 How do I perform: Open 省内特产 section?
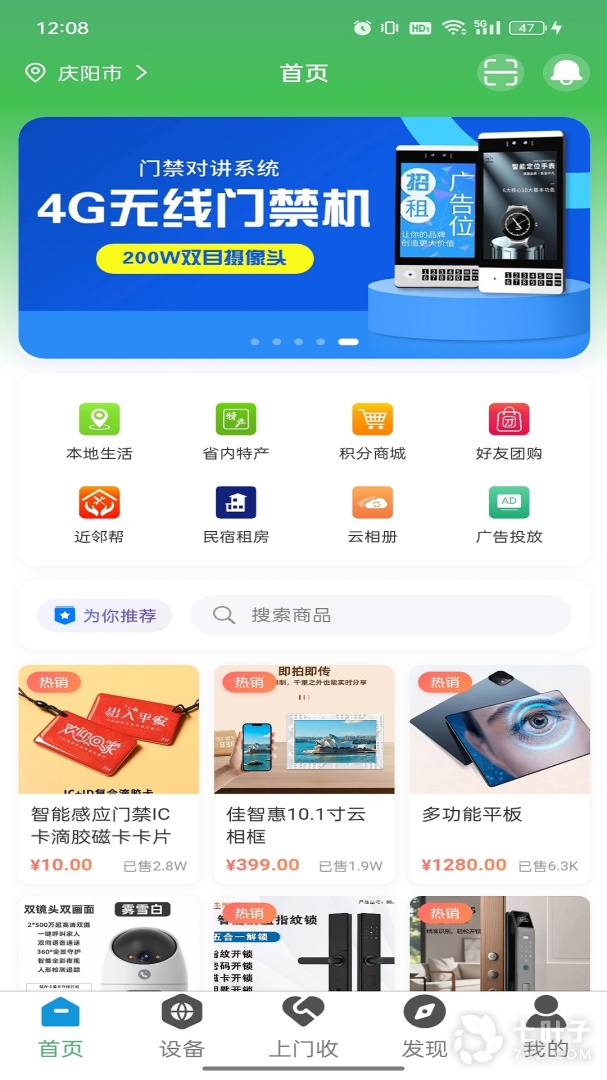point(236,431)
